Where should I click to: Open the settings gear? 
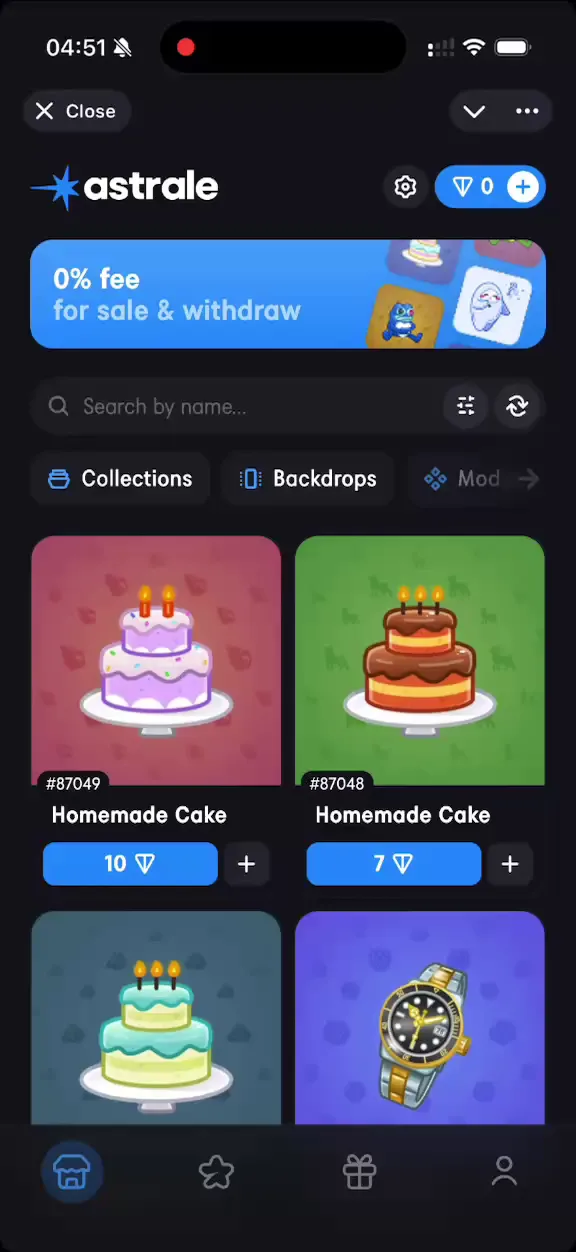[405, 187]
